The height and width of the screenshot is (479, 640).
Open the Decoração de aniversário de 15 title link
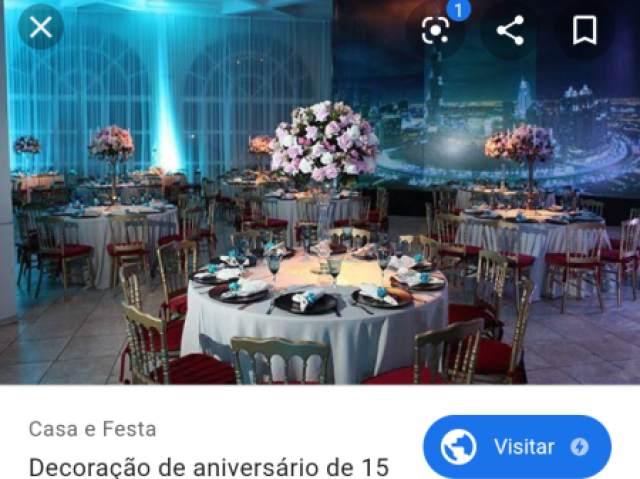pyautogui.click(x=208, y=466)
